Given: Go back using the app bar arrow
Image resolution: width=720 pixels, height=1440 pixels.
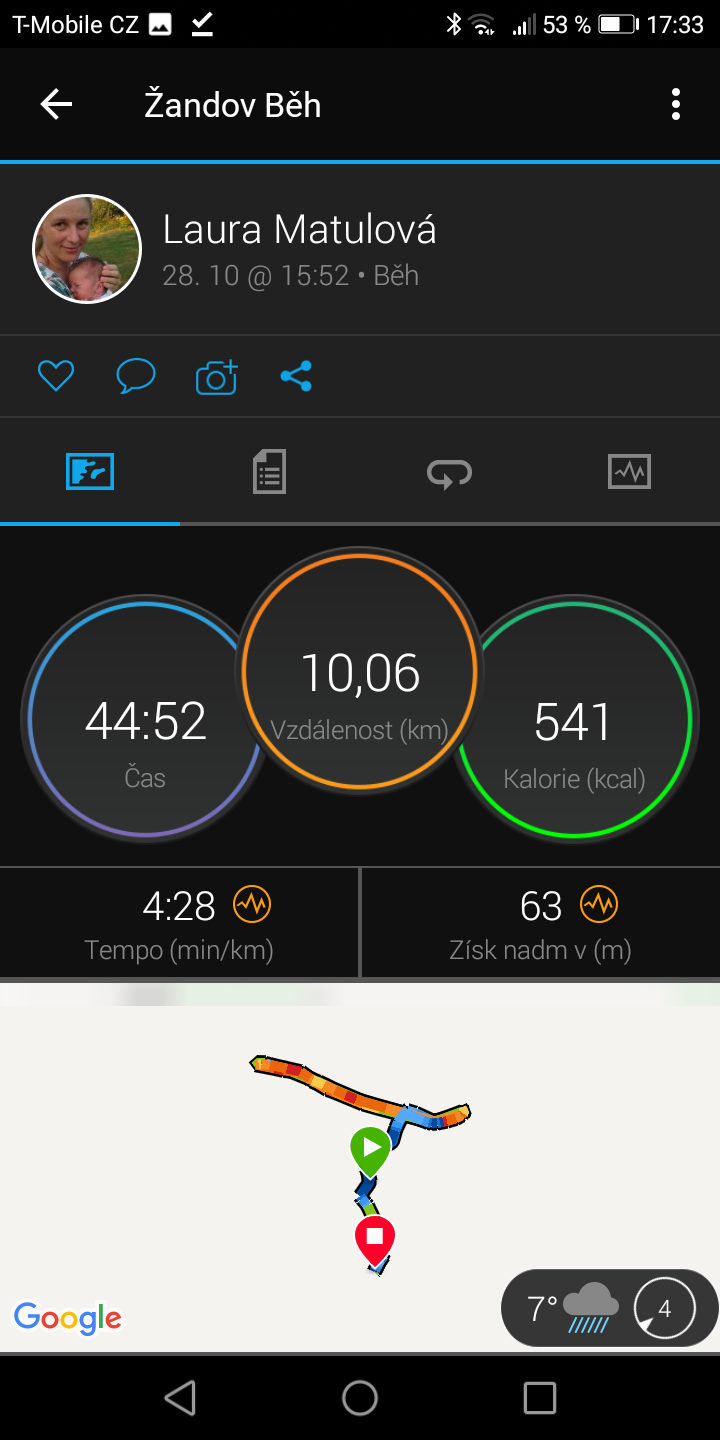Looking at the screenshot, I should [56, 104].
